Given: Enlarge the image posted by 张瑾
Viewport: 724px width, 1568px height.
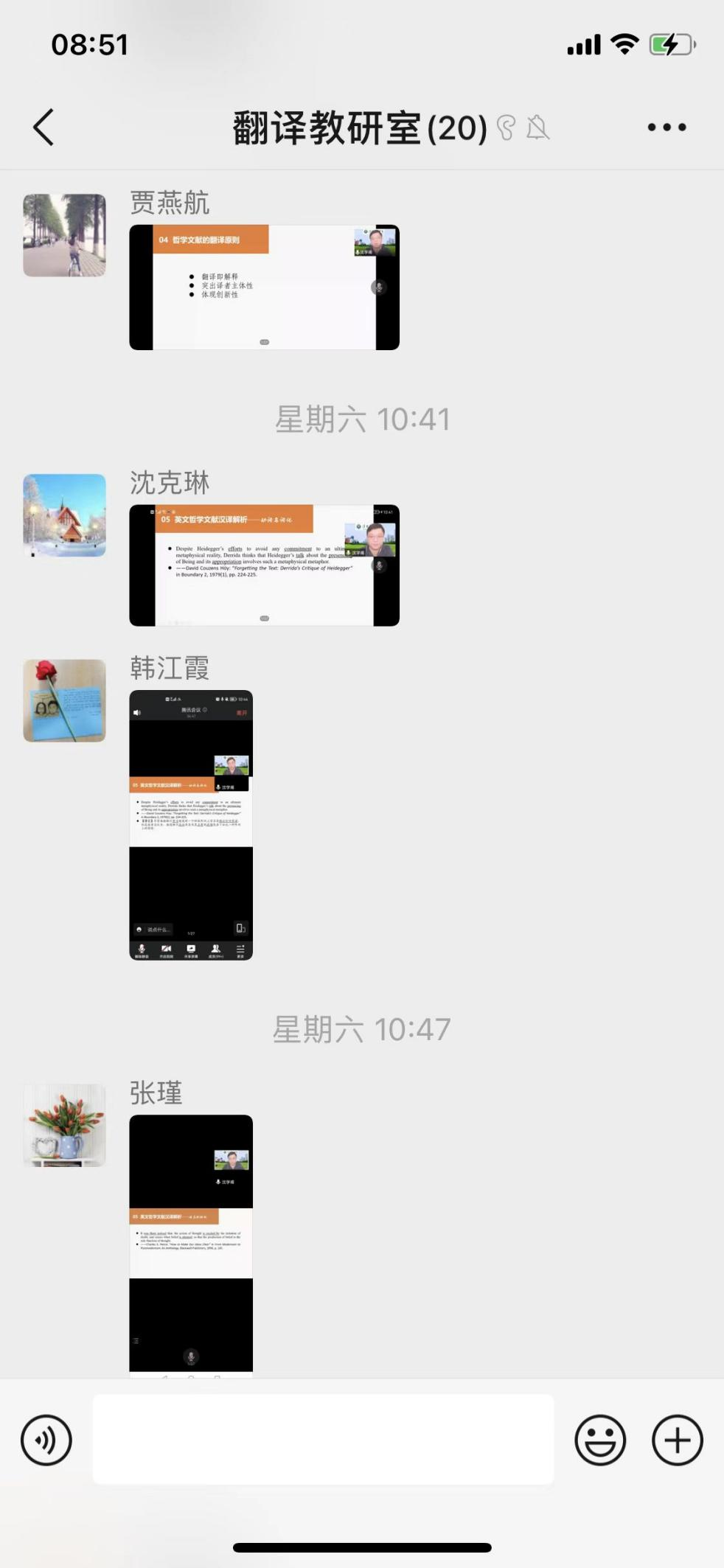Looking at the screenshot, I should [191, 1244].
